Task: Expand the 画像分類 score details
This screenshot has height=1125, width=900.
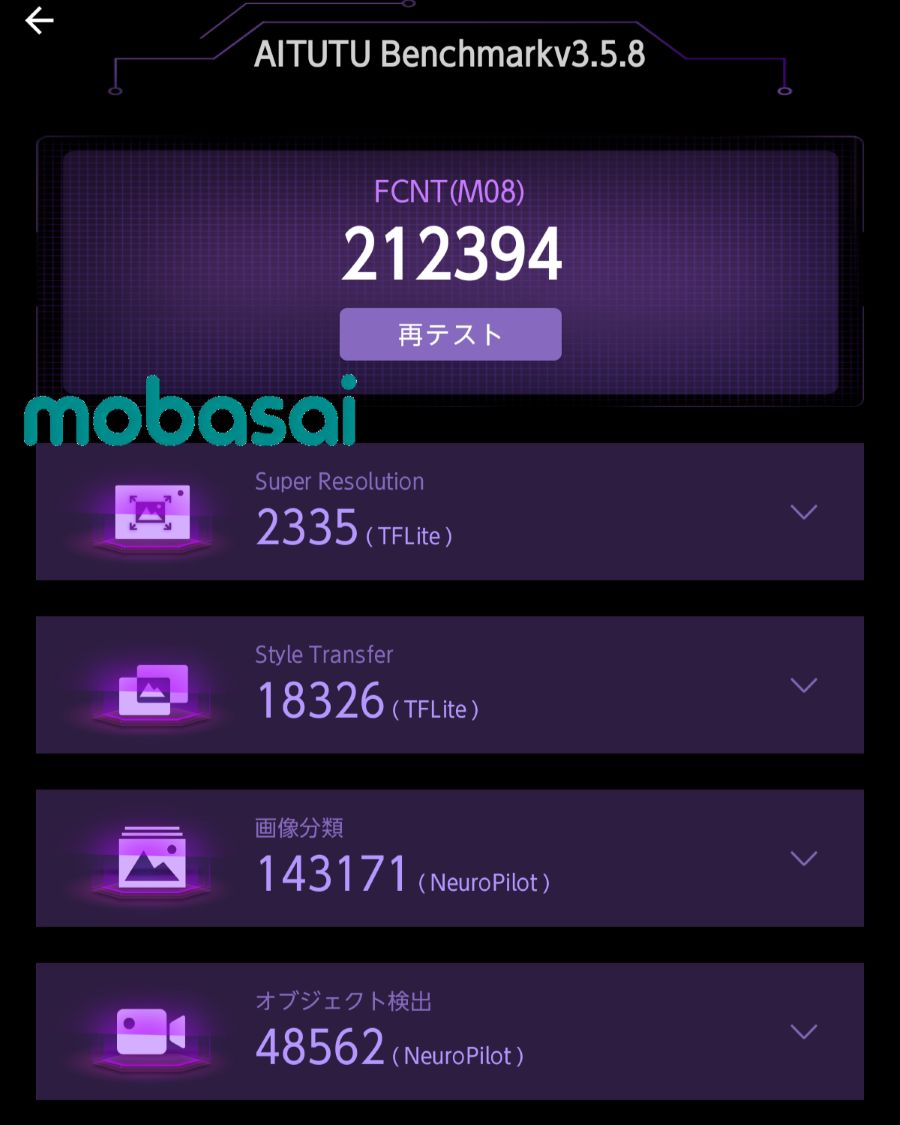Action: (803, 858)
